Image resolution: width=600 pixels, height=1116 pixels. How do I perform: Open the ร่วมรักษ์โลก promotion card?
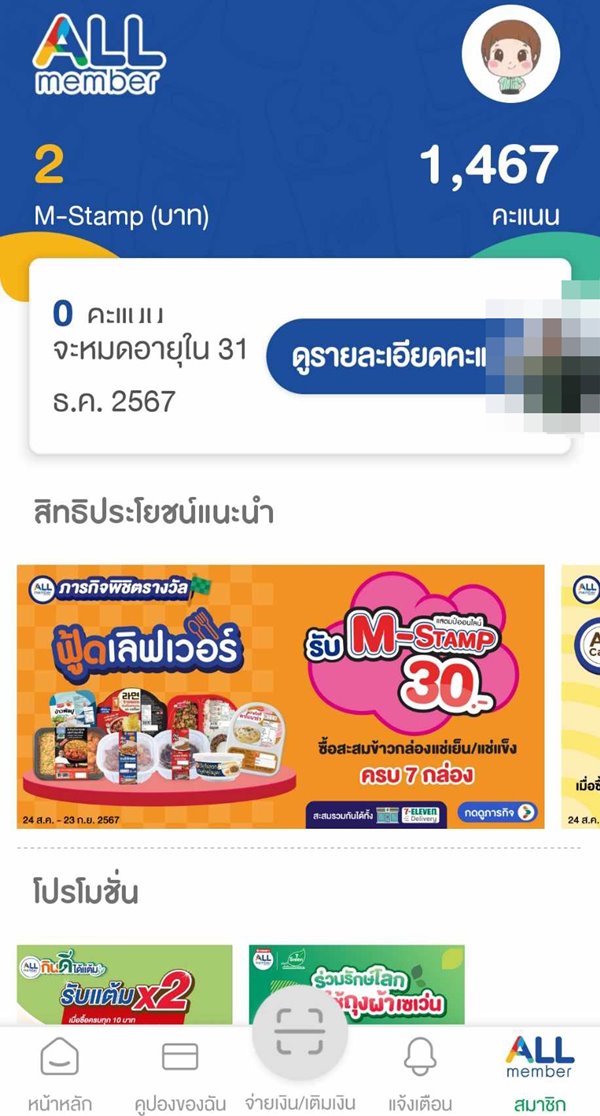[x=356, y=983]
